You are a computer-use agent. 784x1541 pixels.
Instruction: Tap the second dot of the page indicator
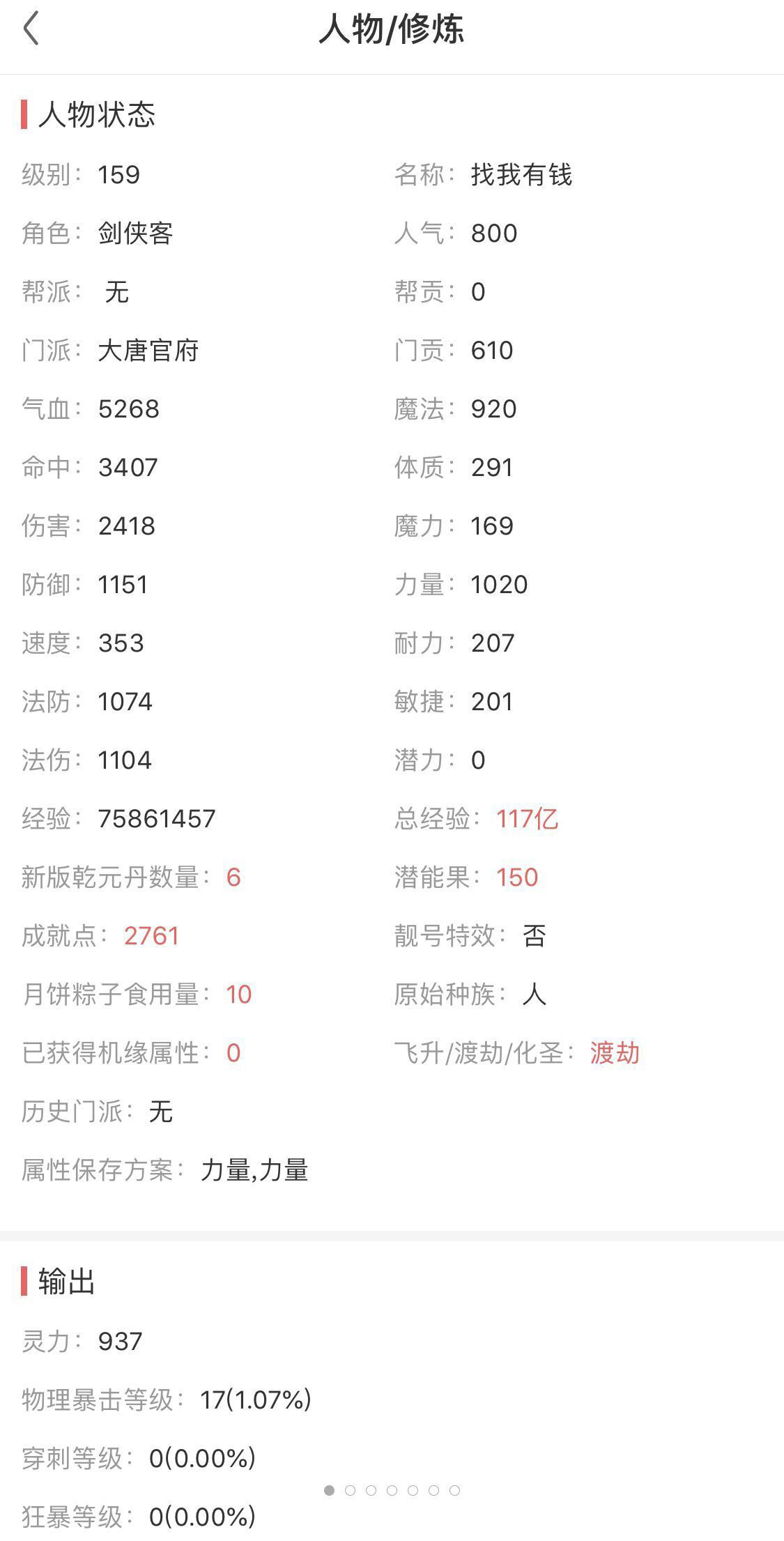coord(350,1490)
